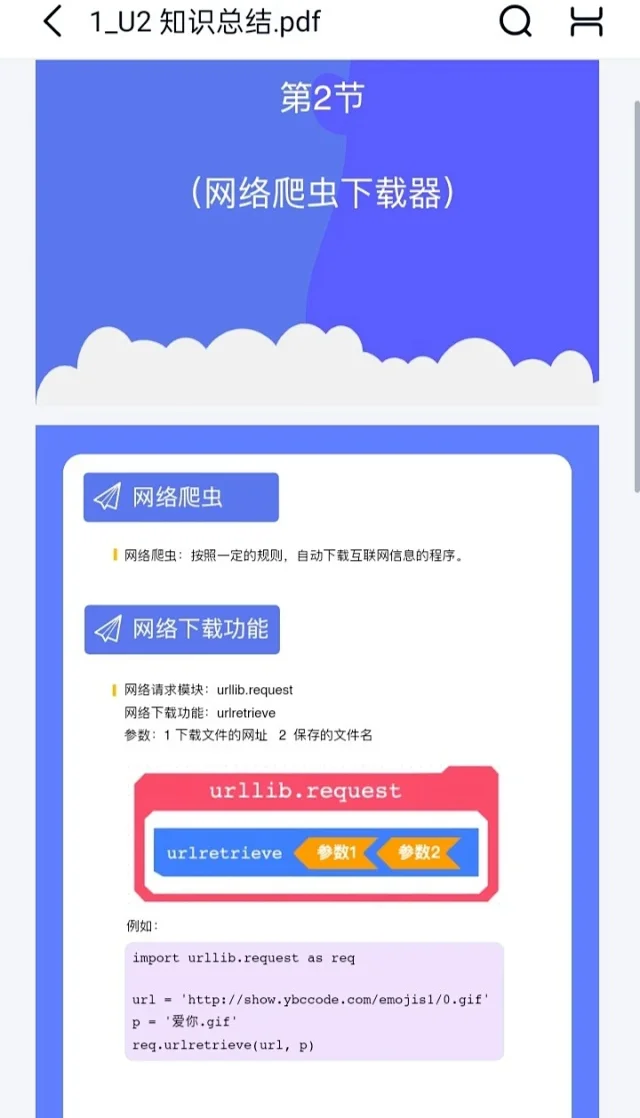This screenshot has height=1118, width=640.
Task: Go back from the PDF viewer
Action: [53, 21]
